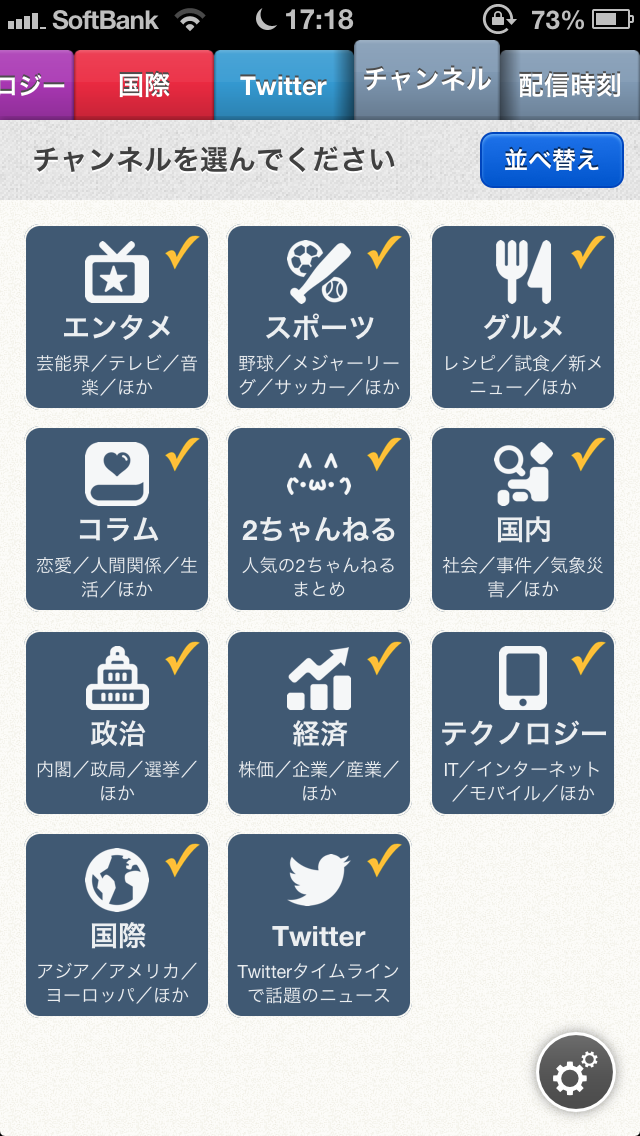The image size is (640, 1136).
Task: Toggle the 経済 channel tile
Action: [319, 723]
